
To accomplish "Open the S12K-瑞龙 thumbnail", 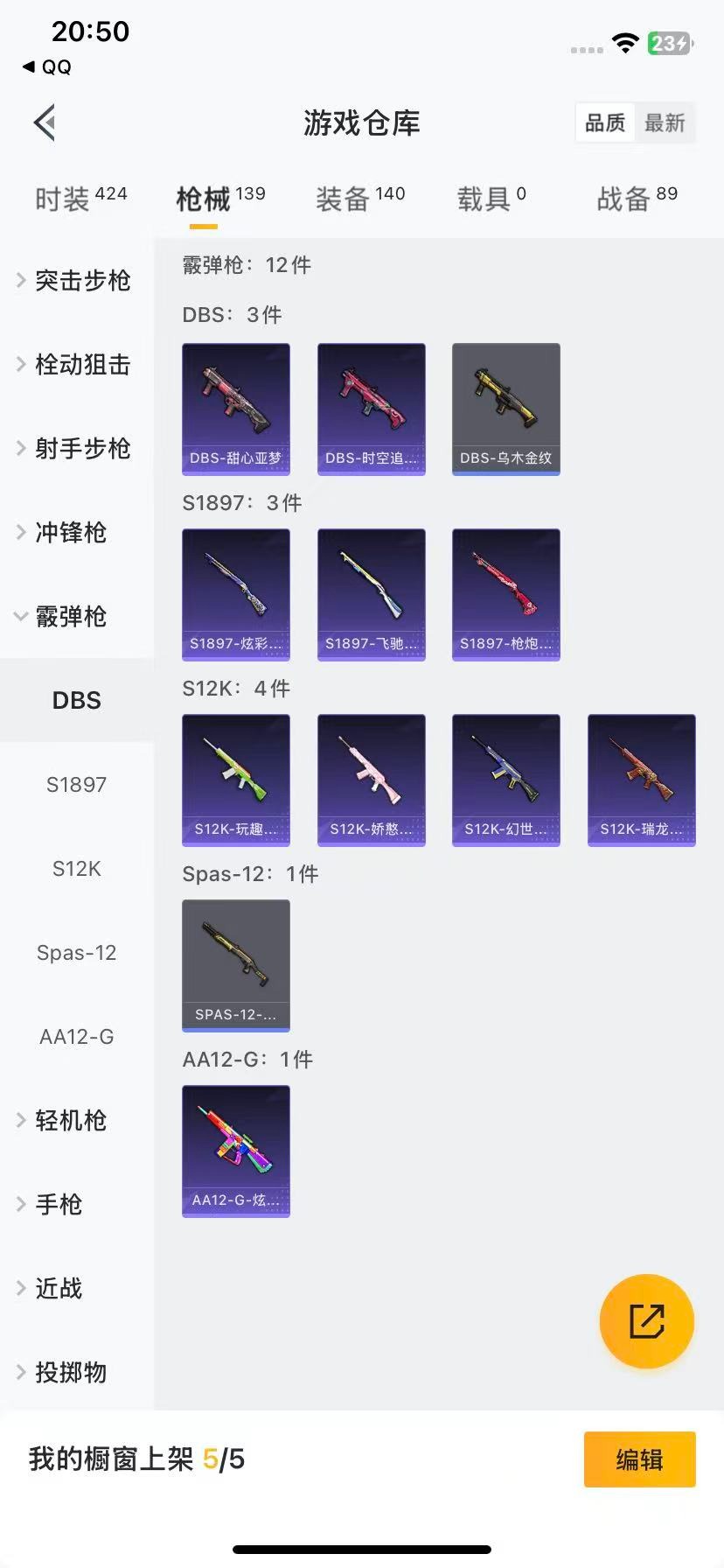I will point(641,780).
